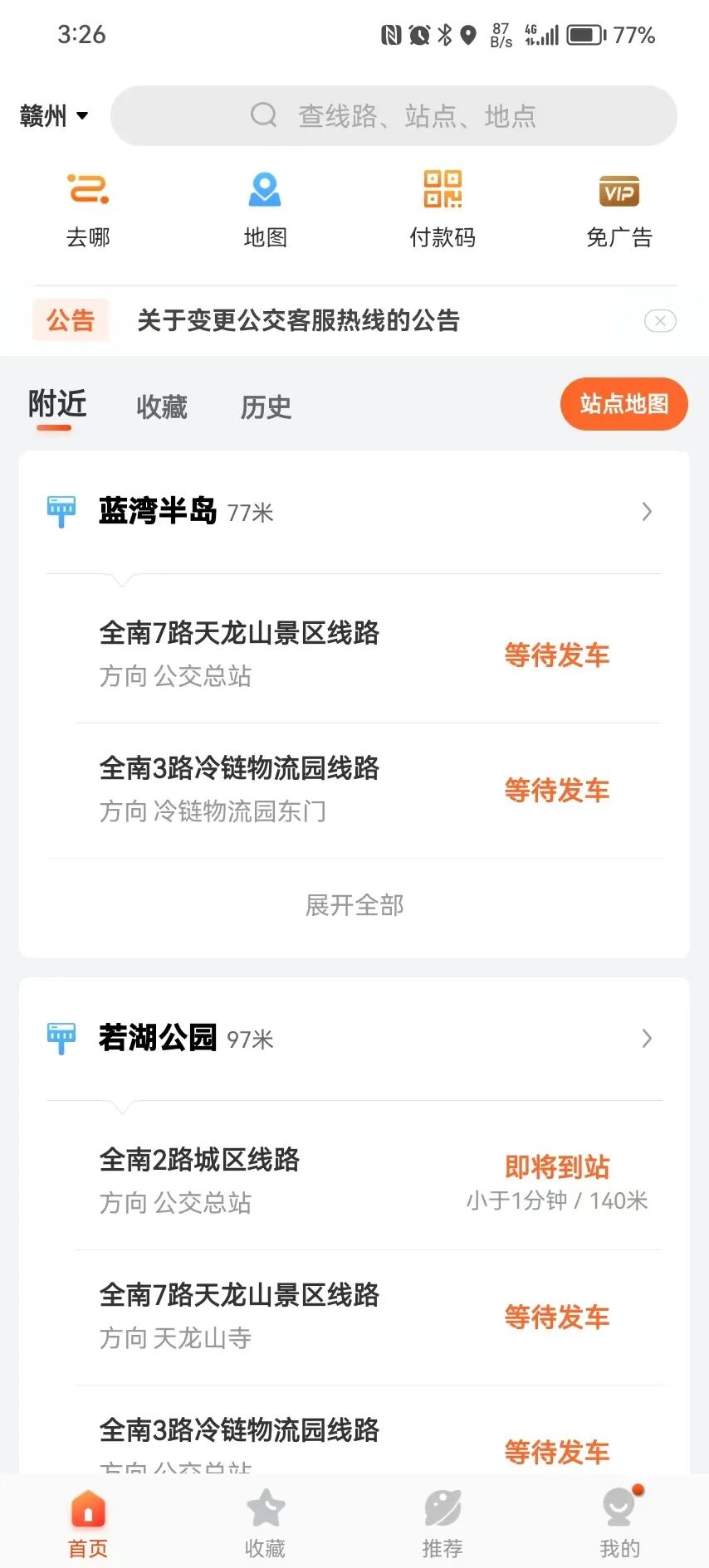Tap the route and stop search box

[x=394, y=116]
